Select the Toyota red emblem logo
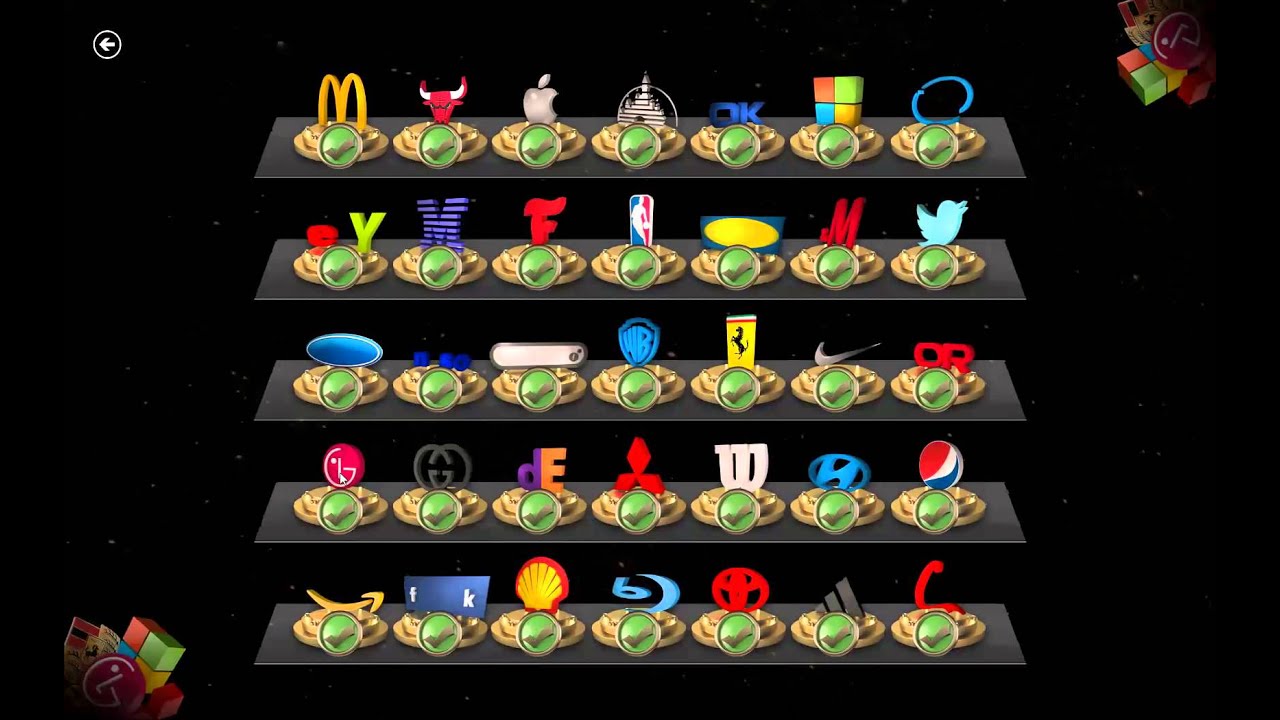Viewport: 1280px width, 720px height. pos(740,589)
